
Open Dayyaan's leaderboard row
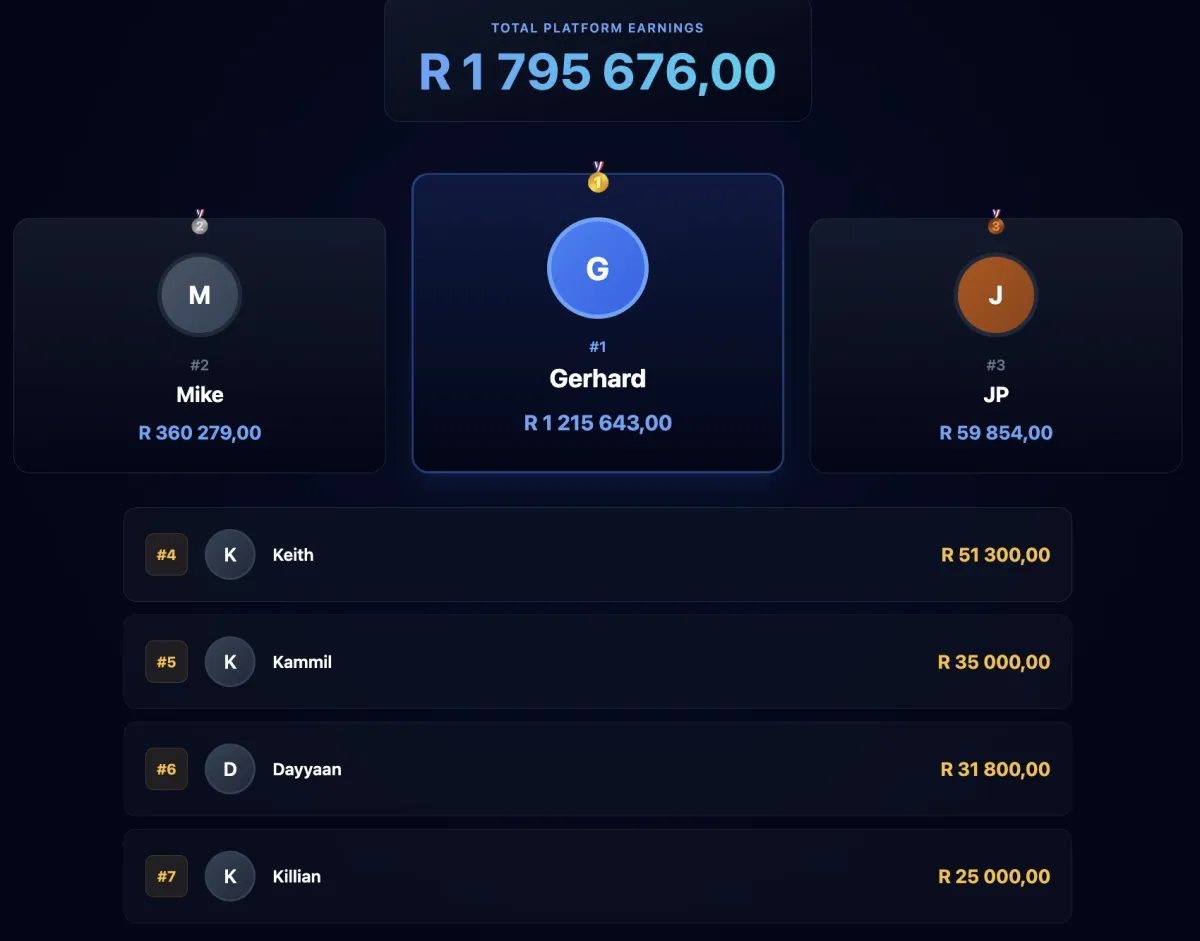597,769
